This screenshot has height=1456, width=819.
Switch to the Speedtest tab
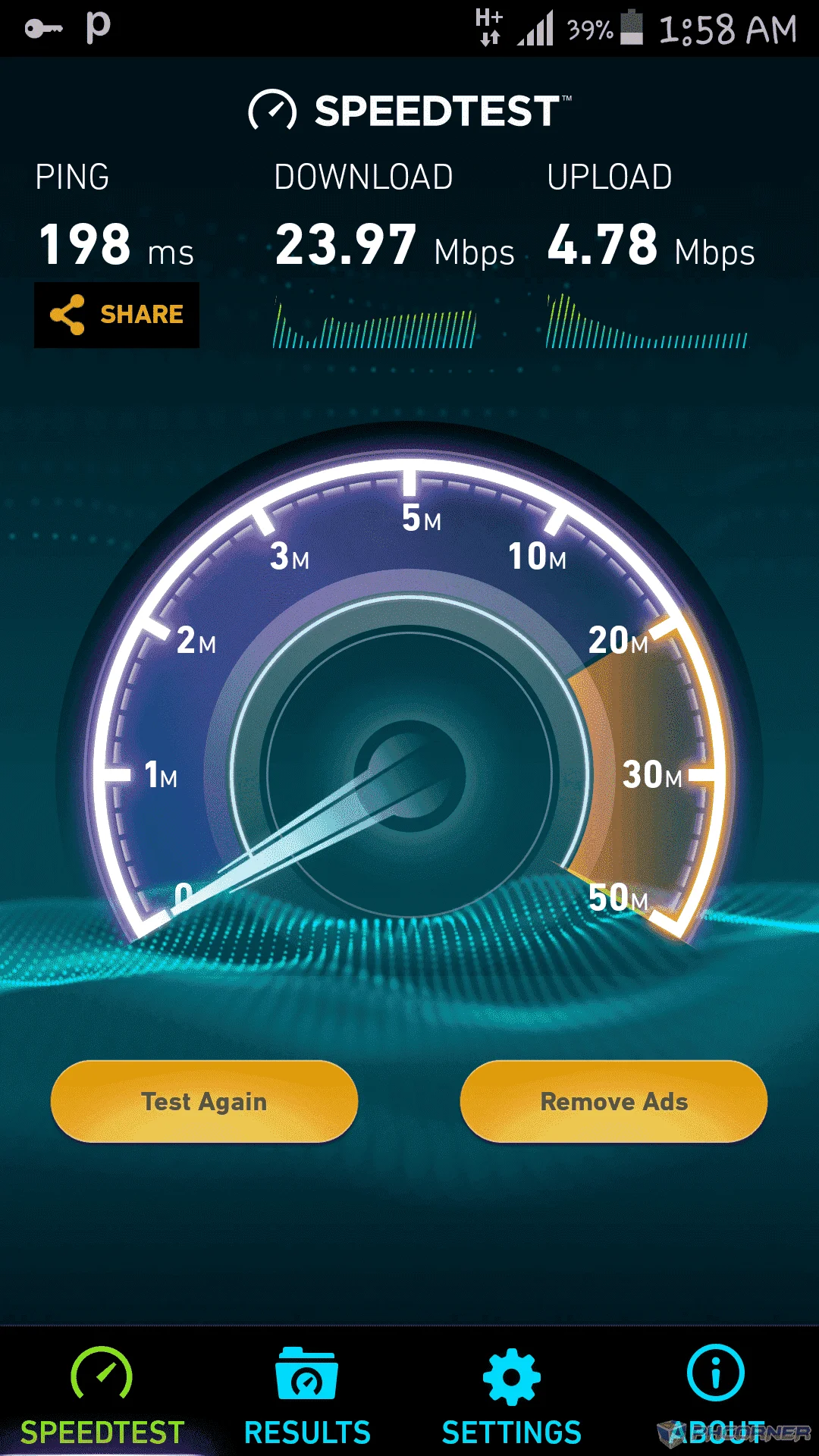coord(102,1395)
